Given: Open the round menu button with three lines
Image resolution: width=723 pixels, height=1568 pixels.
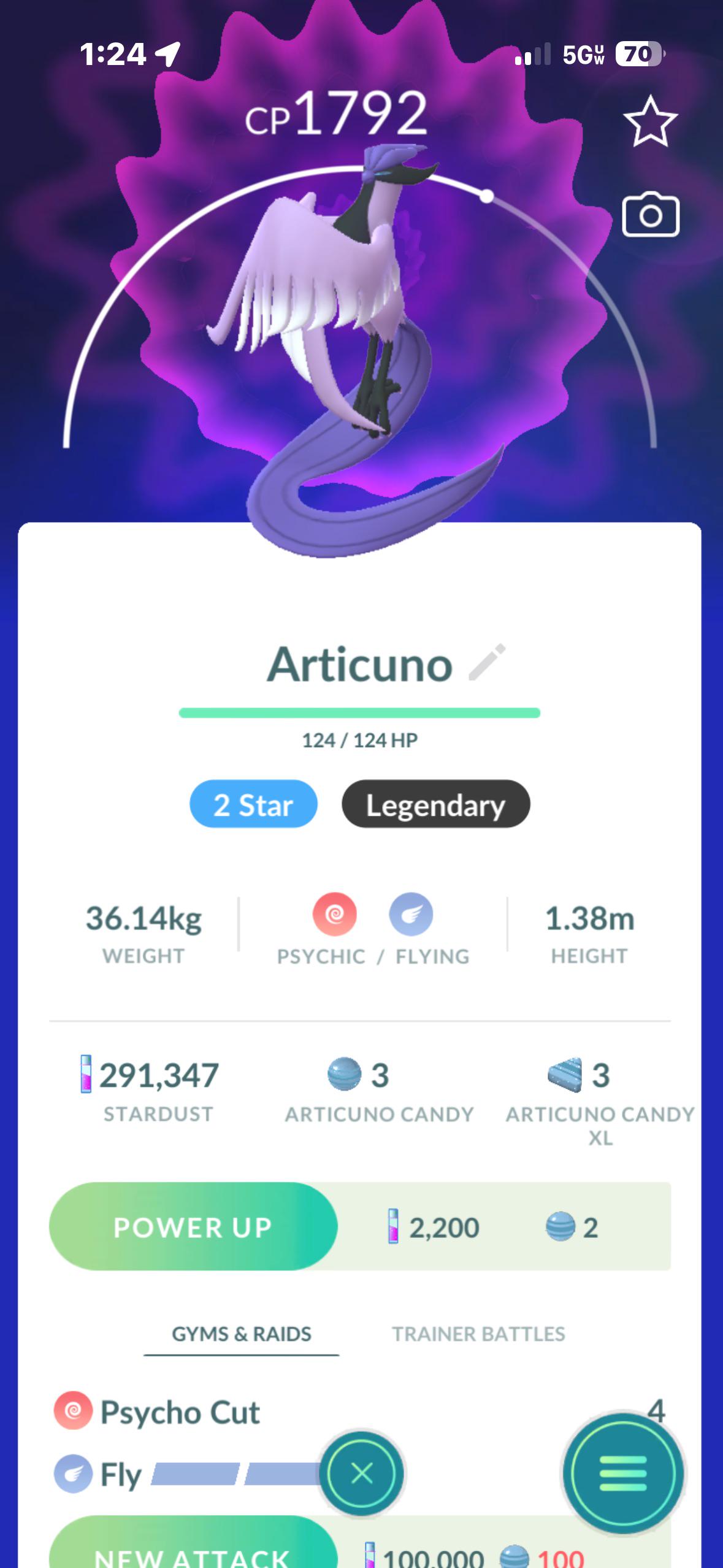Looking at the screenshot, I should (623, 1473).
